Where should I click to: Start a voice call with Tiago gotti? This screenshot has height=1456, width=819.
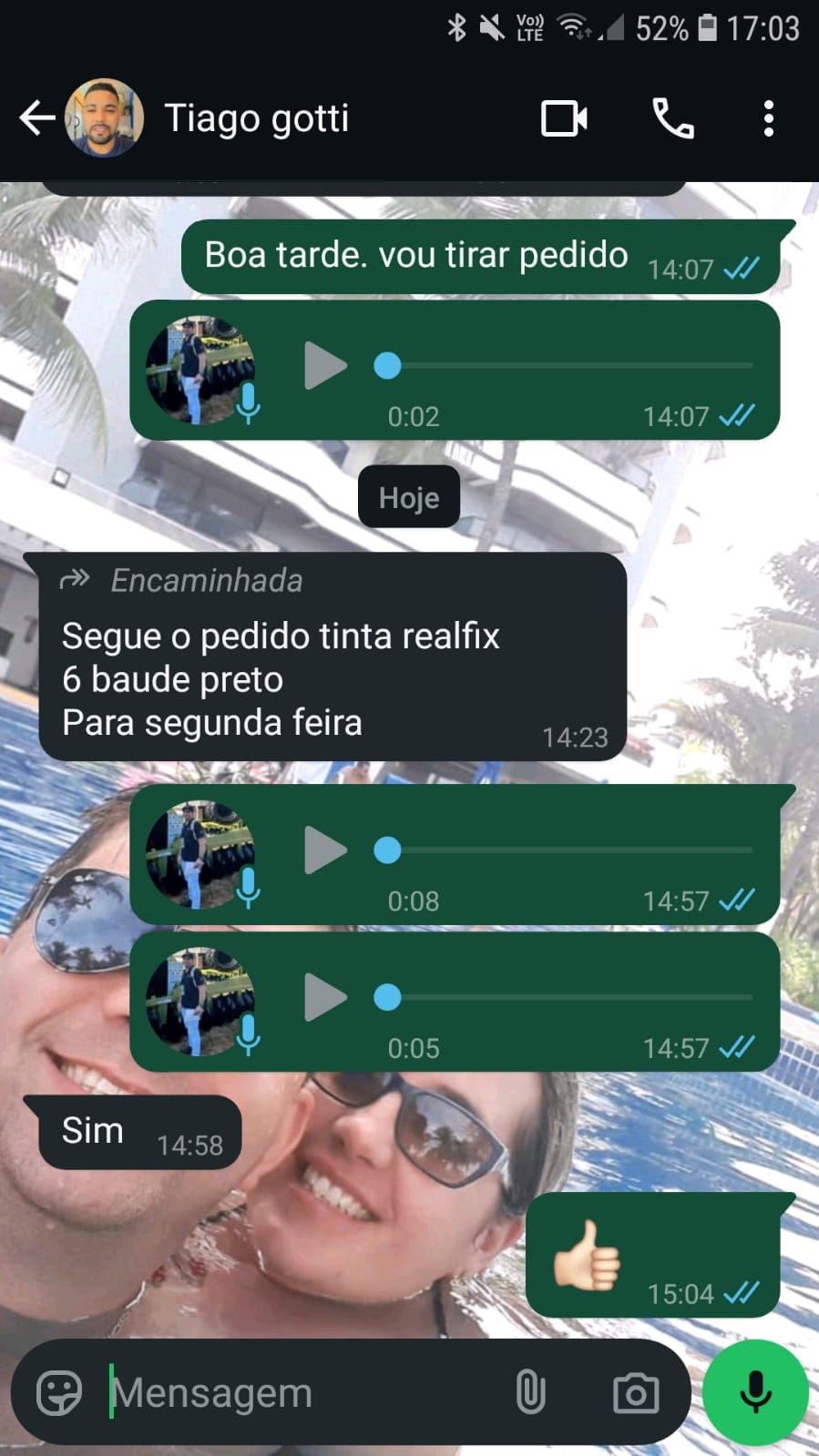coord(673,118)
